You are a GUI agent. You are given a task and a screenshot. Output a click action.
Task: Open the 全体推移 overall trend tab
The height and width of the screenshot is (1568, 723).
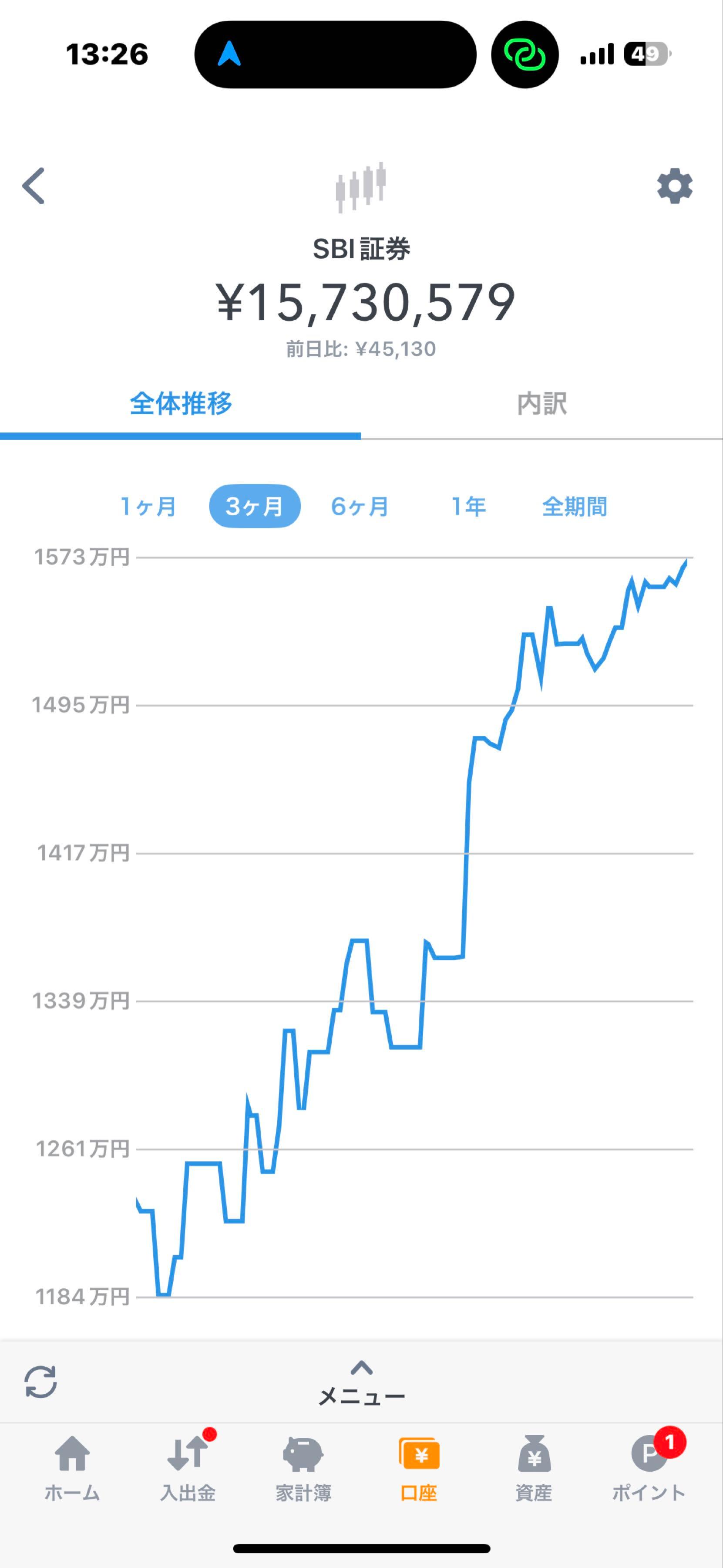[x=181, y=404]
